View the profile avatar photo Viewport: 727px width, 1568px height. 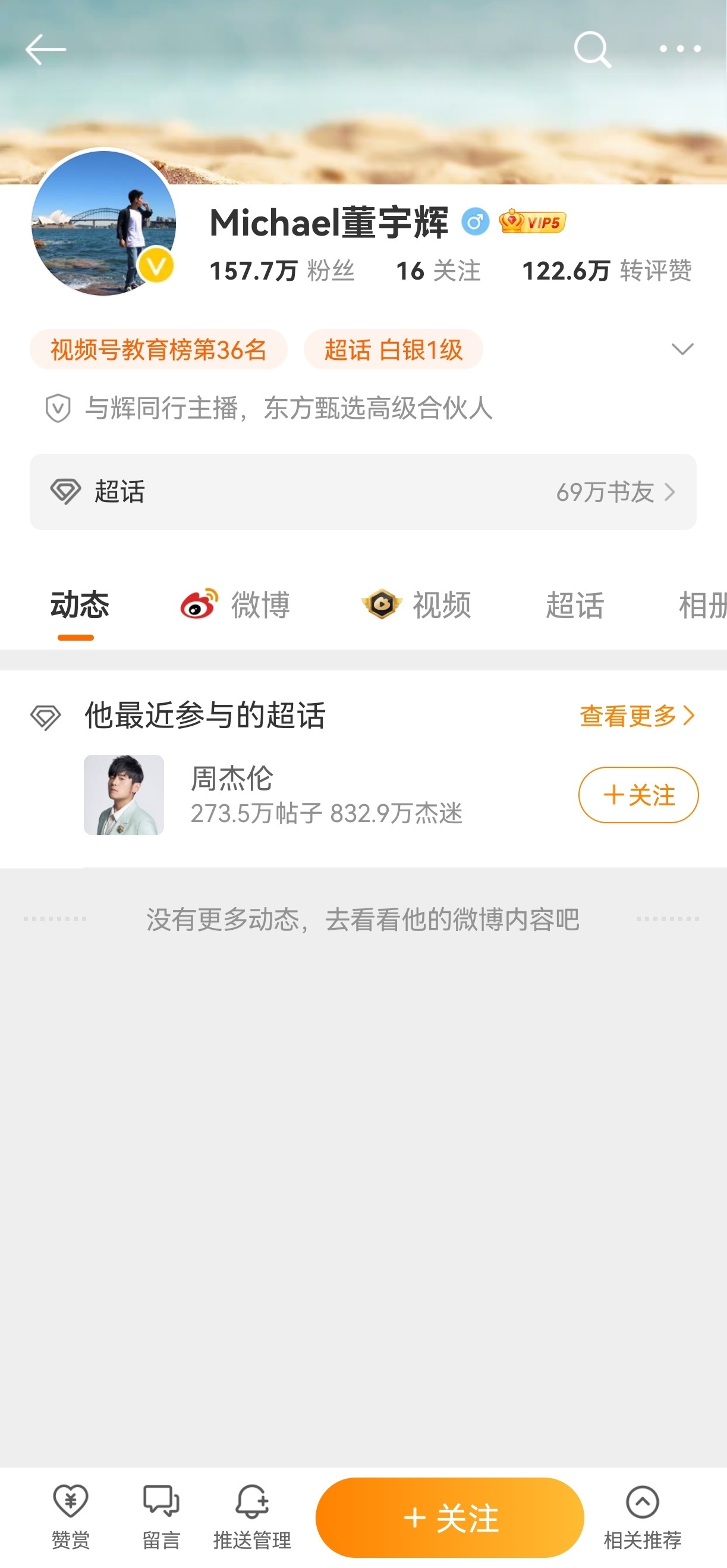pos(104,223)
